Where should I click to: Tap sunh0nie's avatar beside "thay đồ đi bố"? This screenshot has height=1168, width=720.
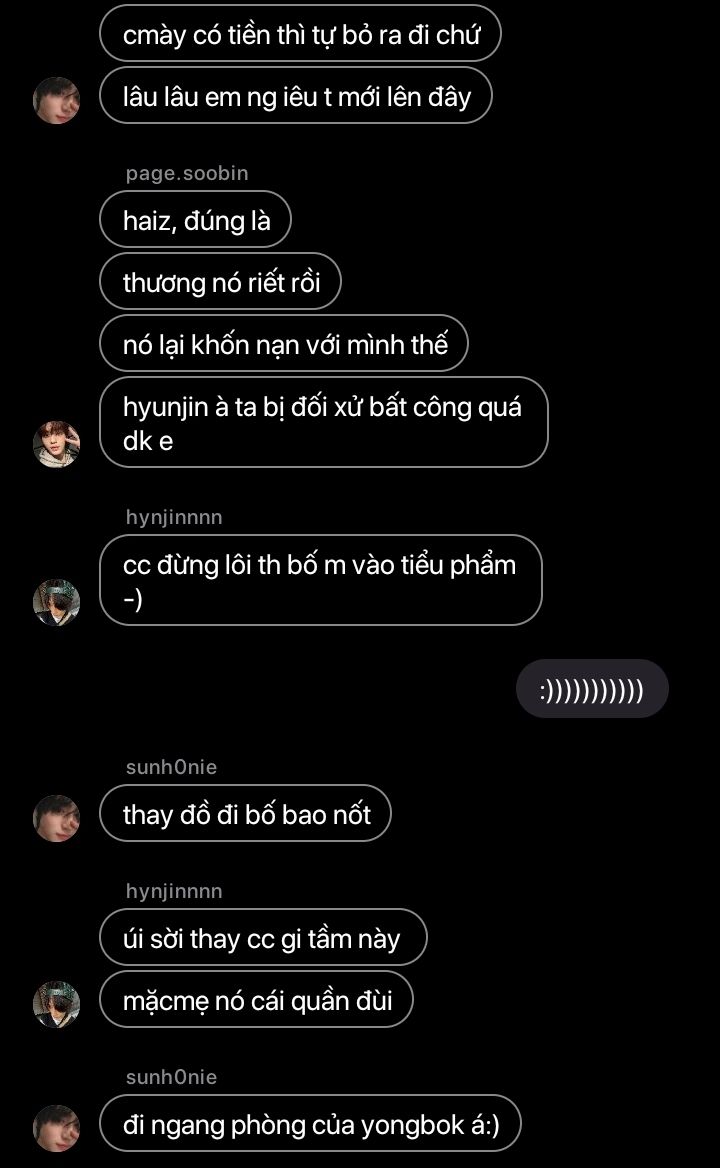[x=57, y=819]
